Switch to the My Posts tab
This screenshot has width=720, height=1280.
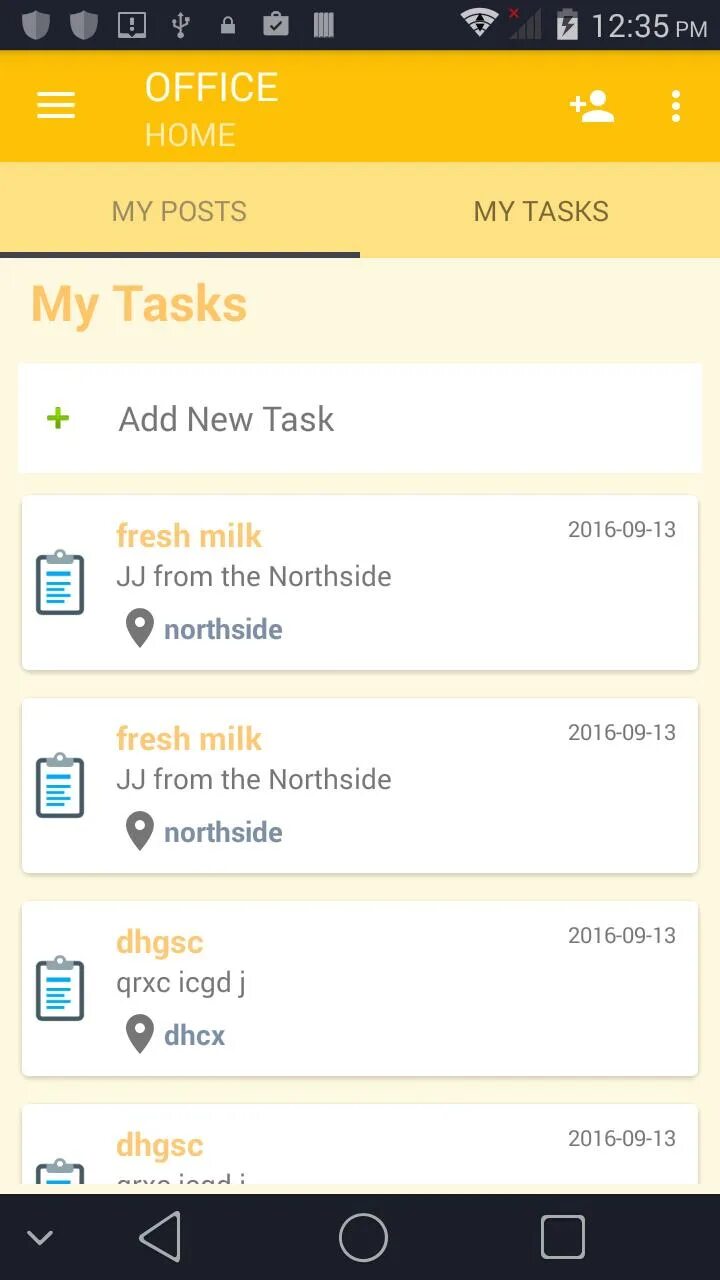coord(179,211)
